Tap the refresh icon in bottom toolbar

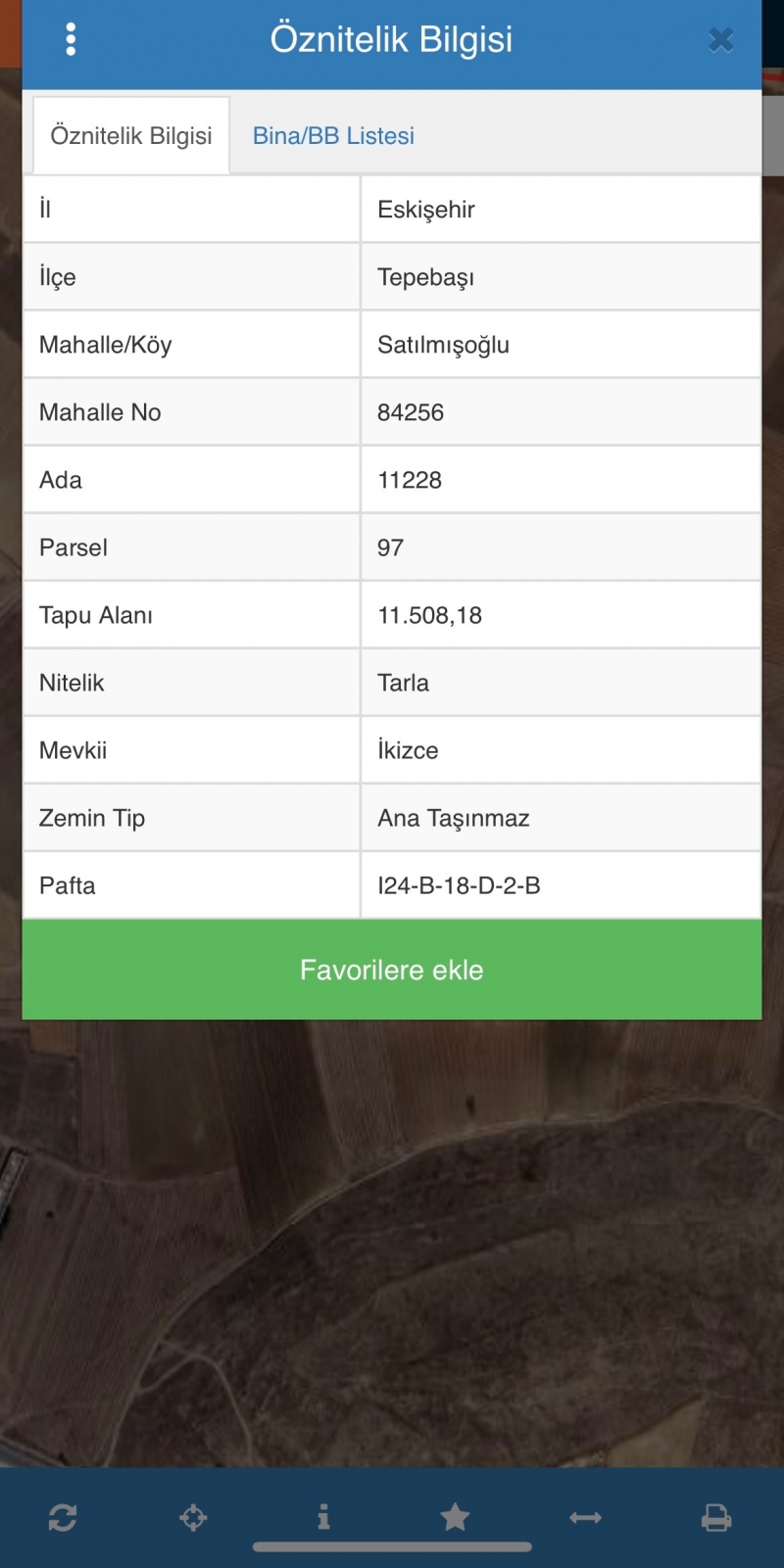click(x=63, y=1518)
